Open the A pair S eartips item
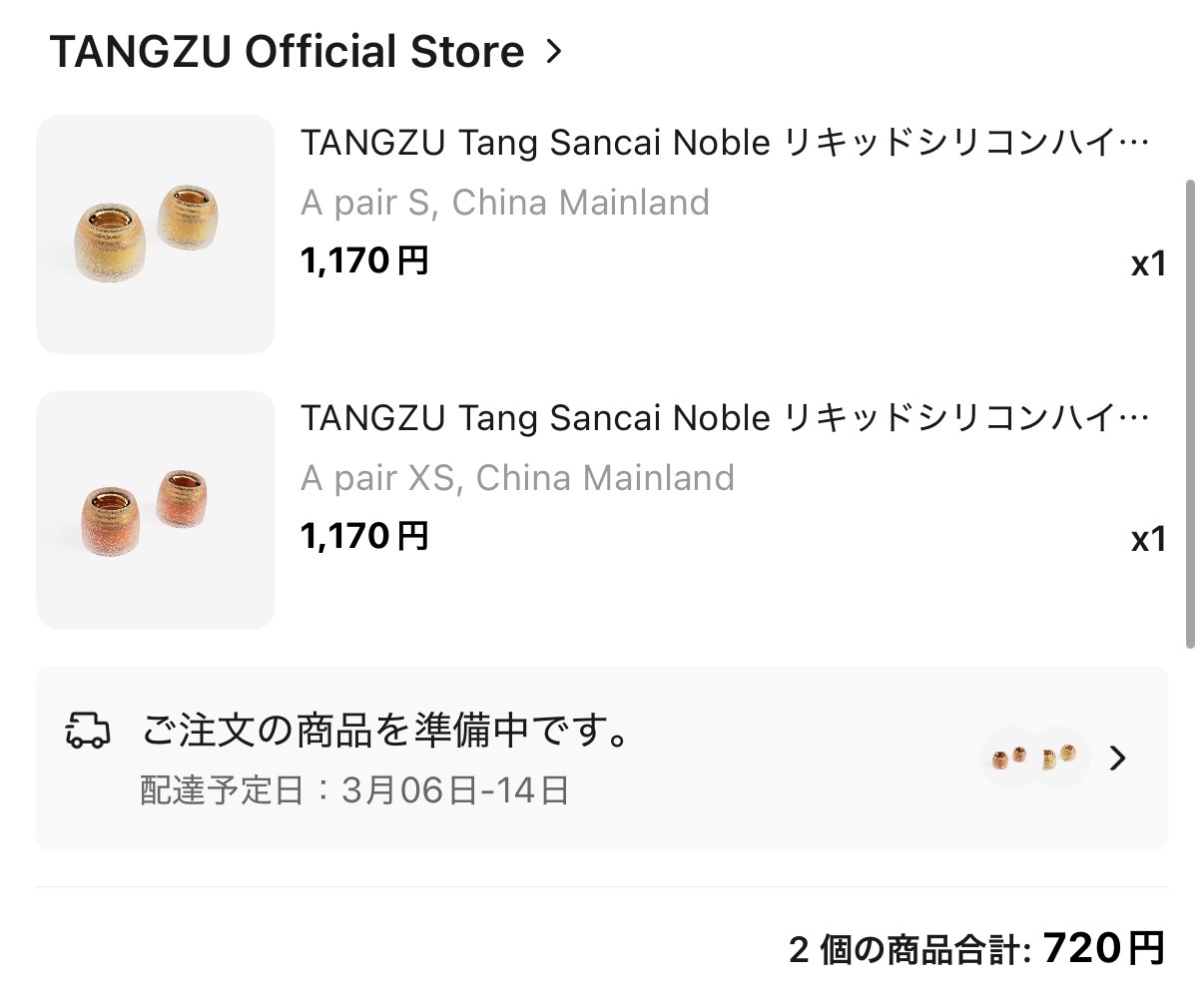The width and height of the screenshot is (1204, 1000). tap(601, 235)
